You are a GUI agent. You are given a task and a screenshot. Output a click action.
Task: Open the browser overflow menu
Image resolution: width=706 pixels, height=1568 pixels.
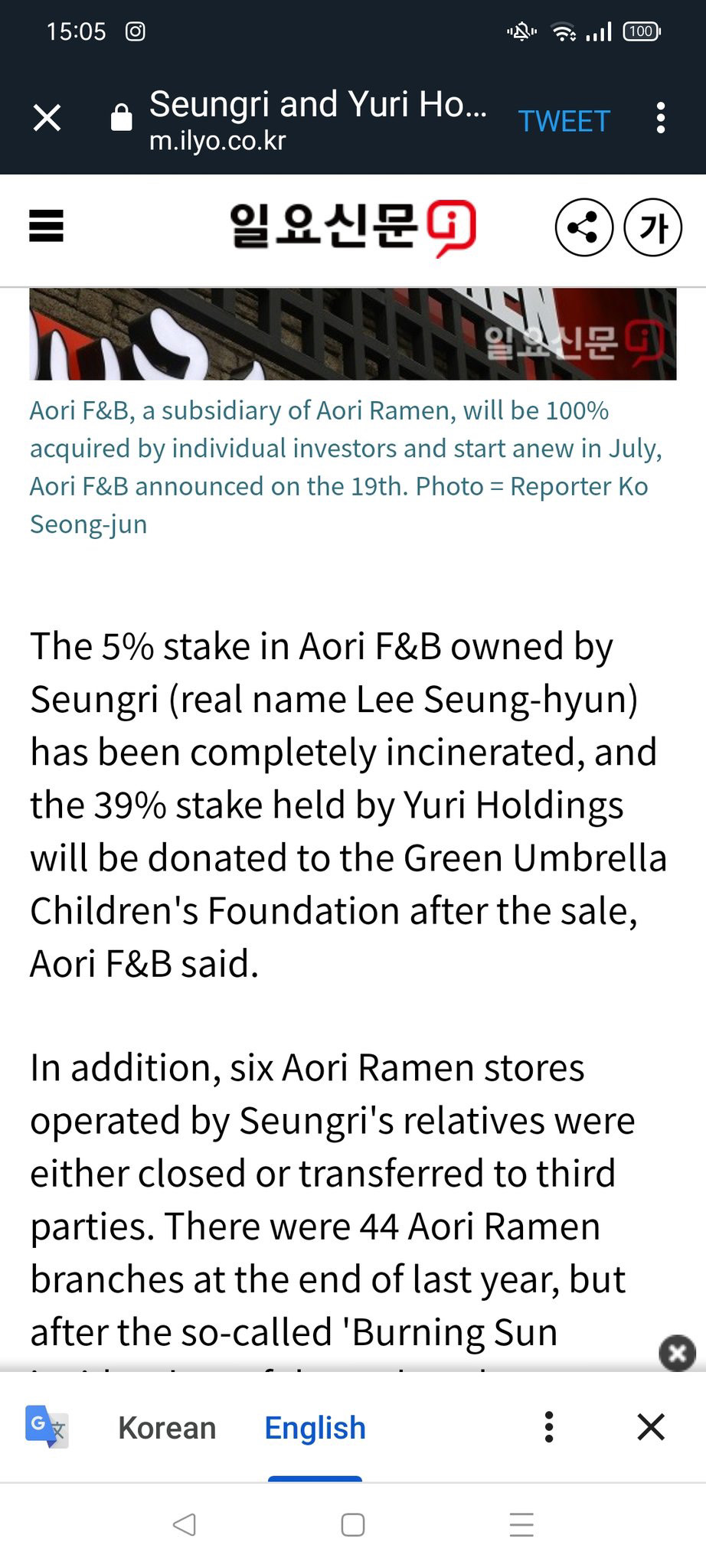pos(660,119)
